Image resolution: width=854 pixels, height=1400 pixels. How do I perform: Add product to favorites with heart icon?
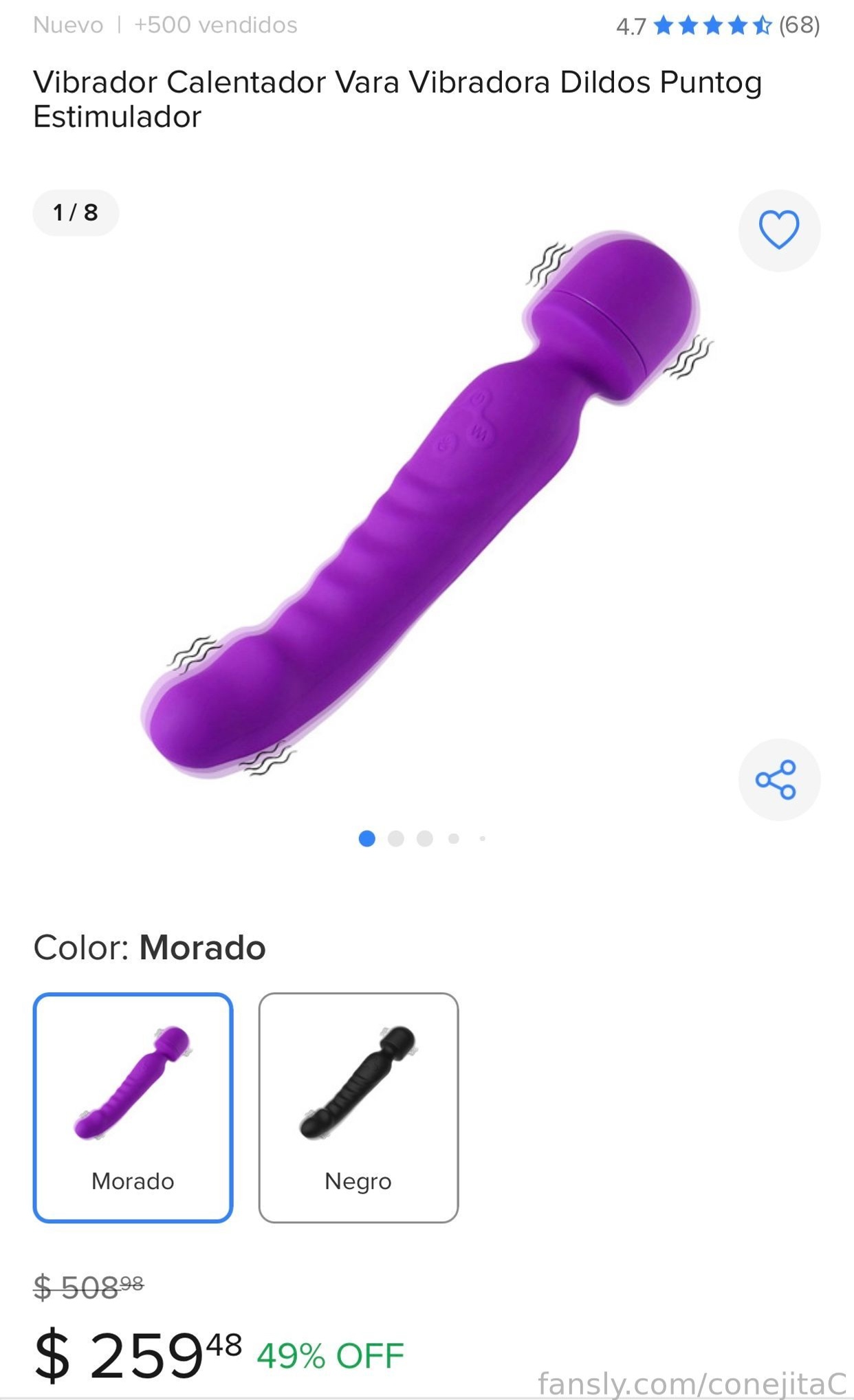coord(779,230)
